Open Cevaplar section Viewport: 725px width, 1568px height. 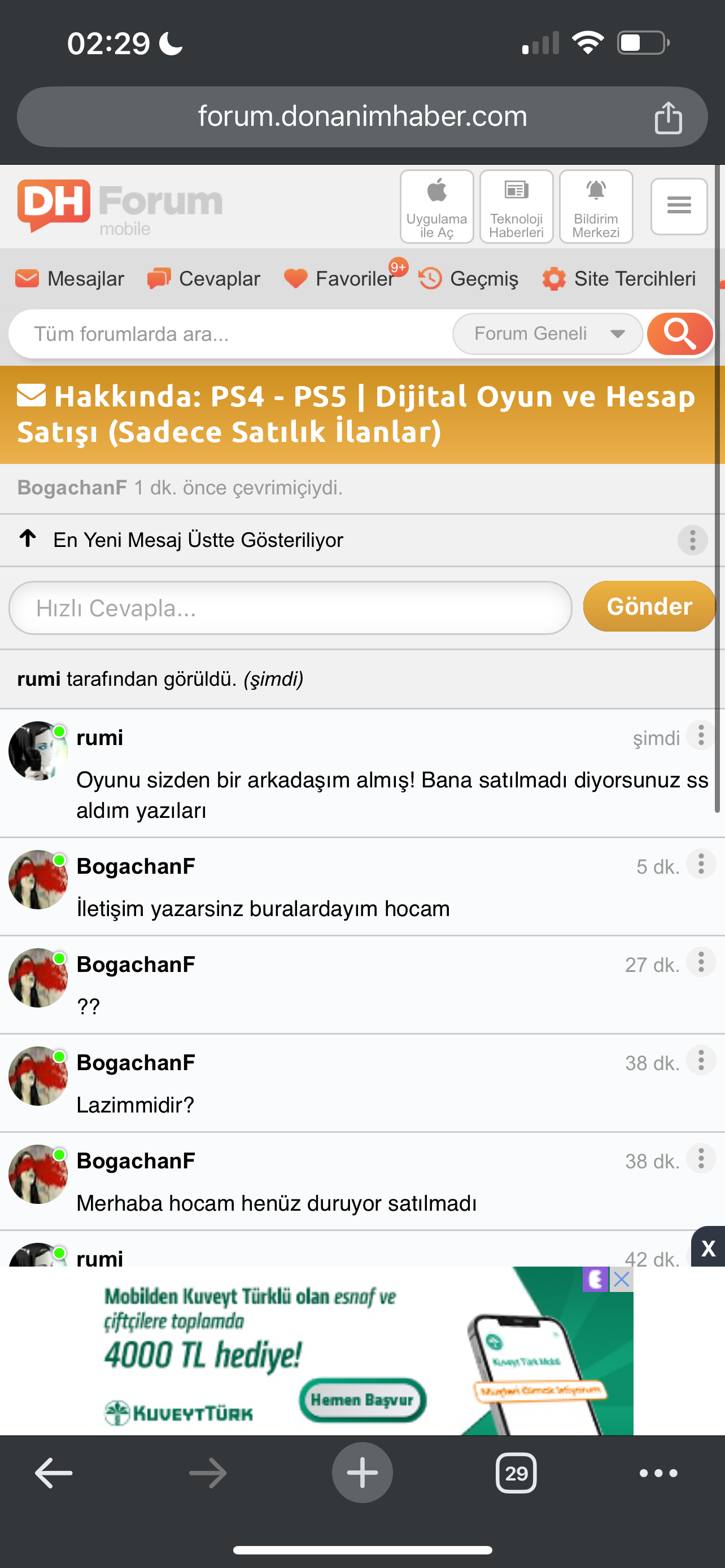[x=204, y=279]
